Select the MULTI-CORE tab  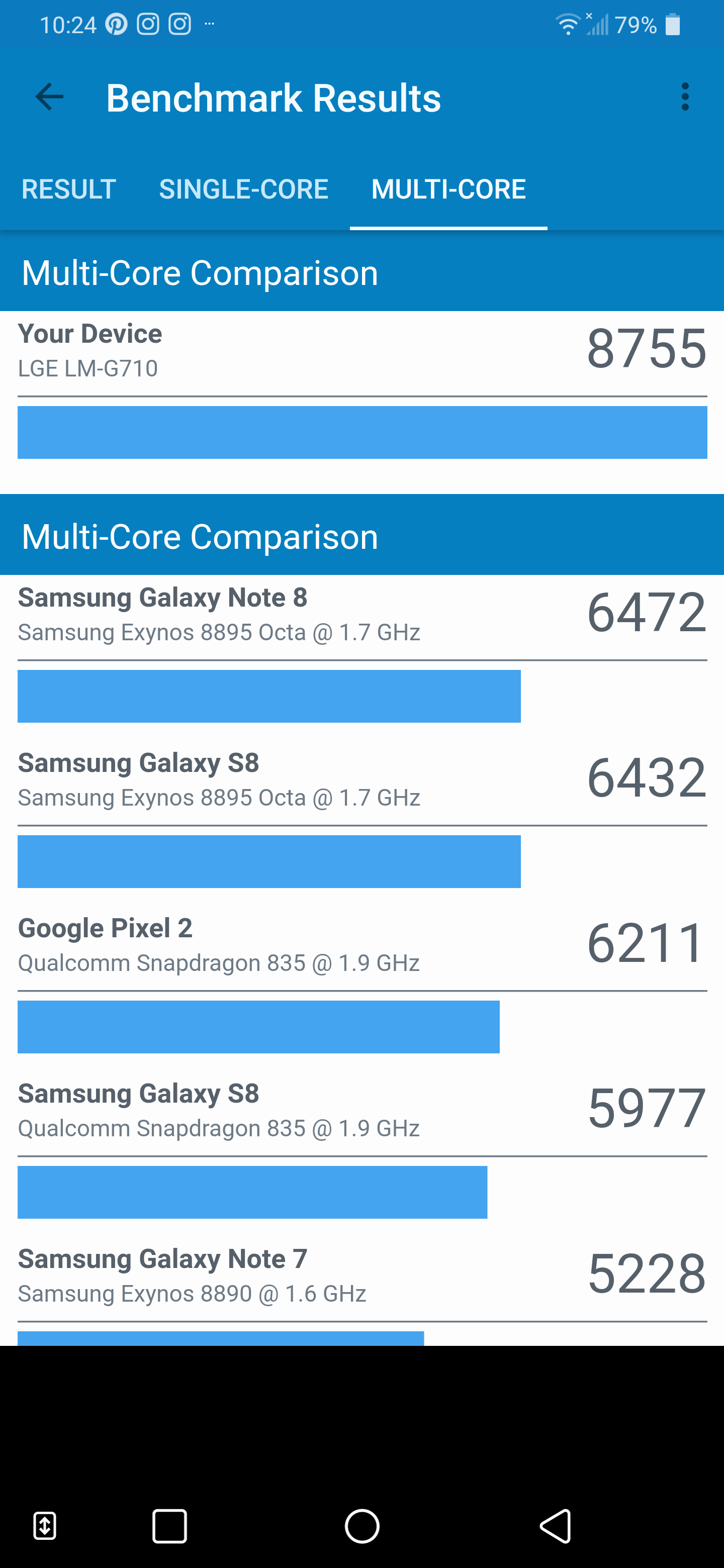tap(449, 189)
